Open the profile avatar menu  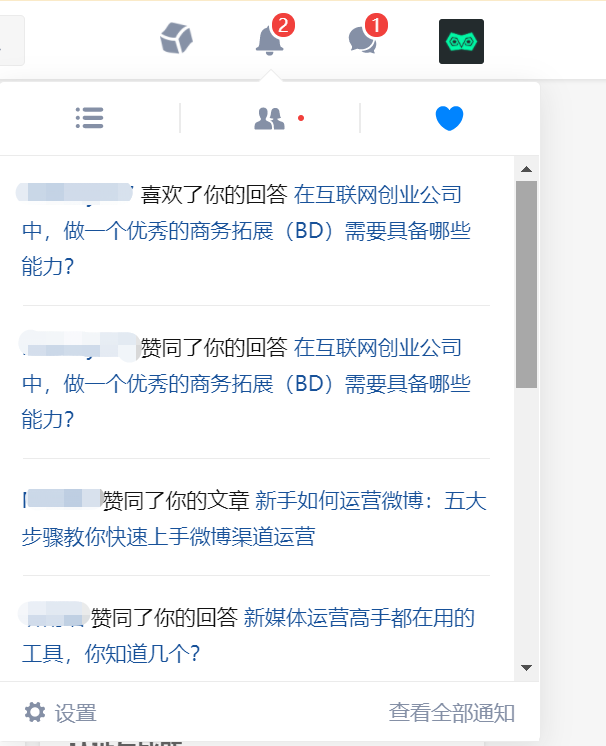(x=461, y=41)
